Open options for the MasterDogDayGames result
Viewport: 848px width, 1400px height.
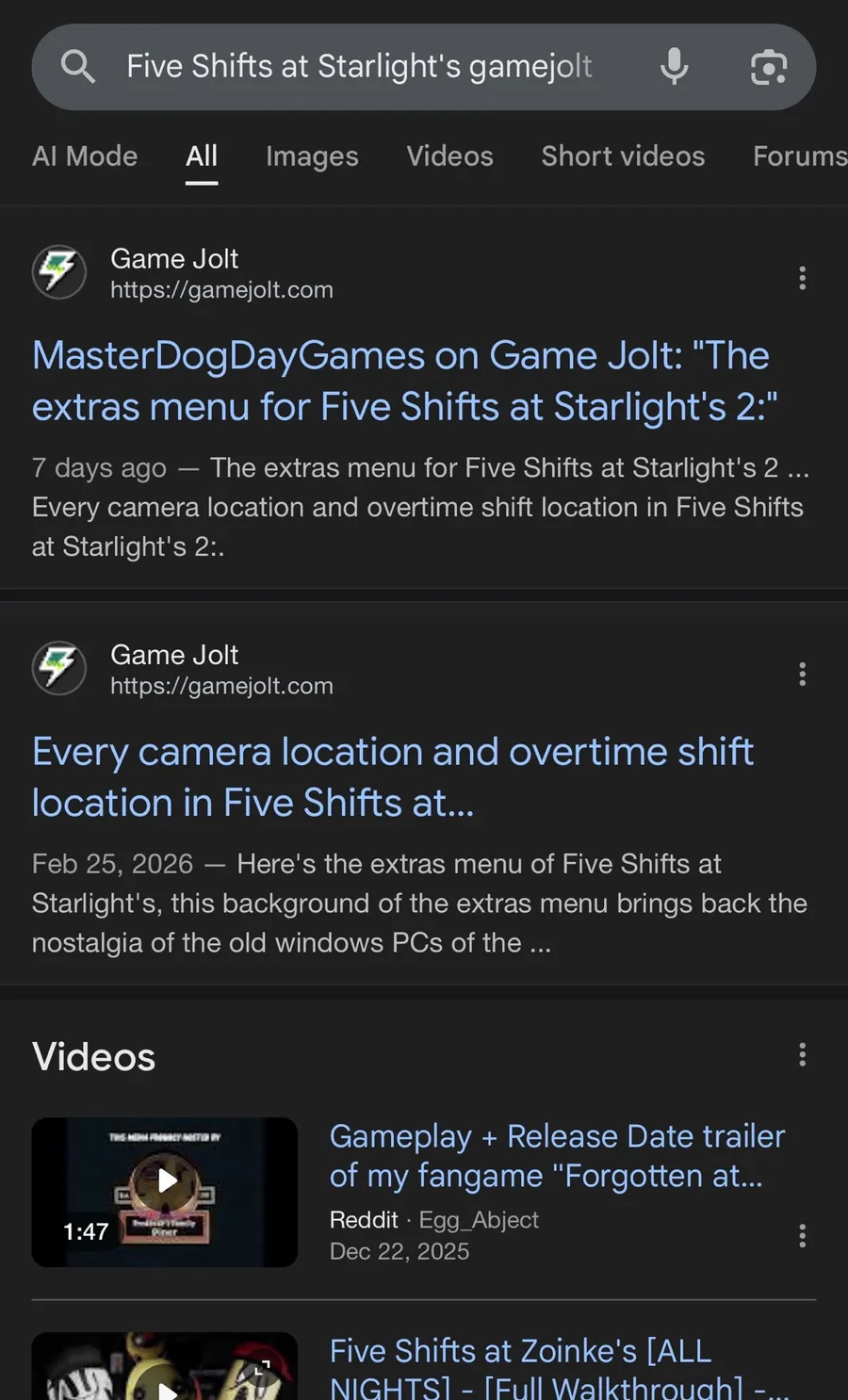802,278
